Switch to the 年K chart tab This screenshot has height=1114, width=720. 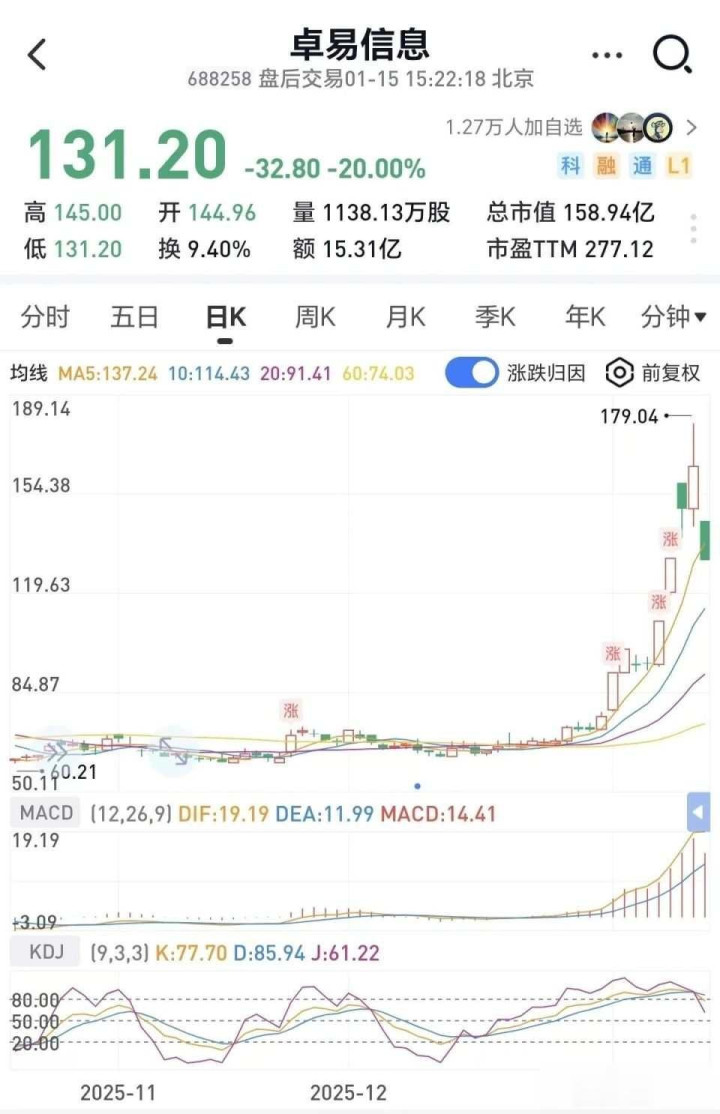[585, 317]
